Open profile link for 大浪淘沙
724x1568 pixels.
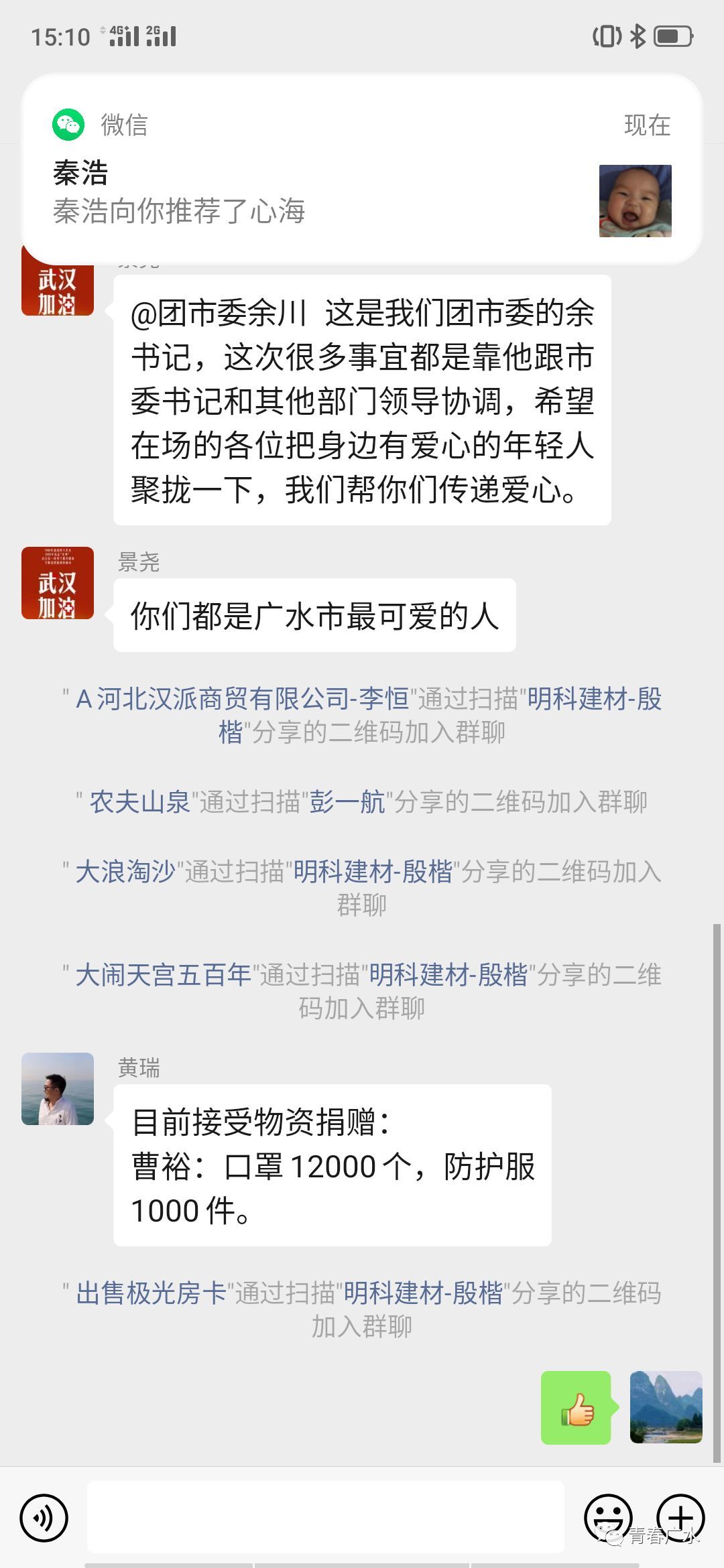pos(125,872)
